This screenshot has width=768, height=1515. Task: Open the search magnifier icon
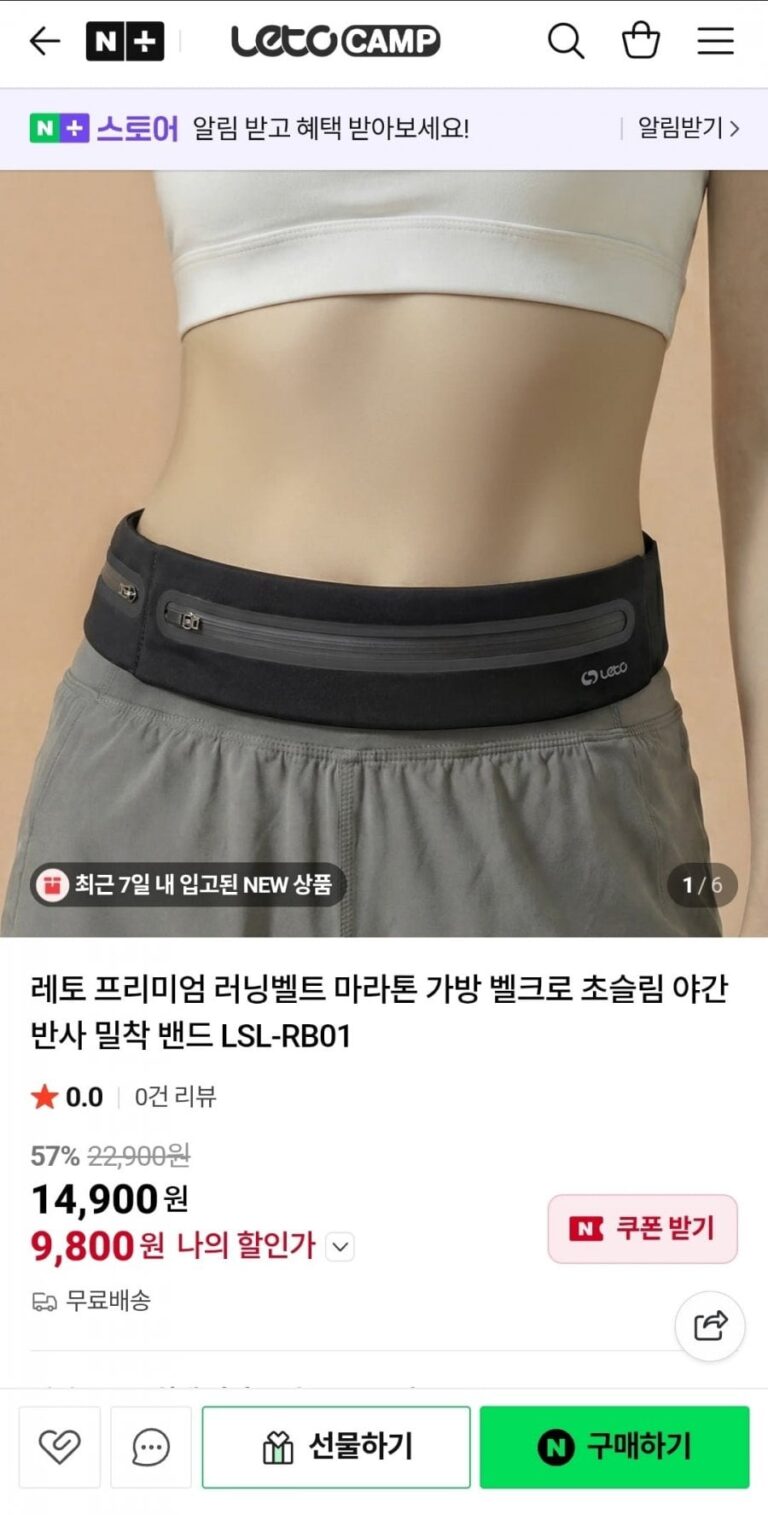(x=565, y=42)
